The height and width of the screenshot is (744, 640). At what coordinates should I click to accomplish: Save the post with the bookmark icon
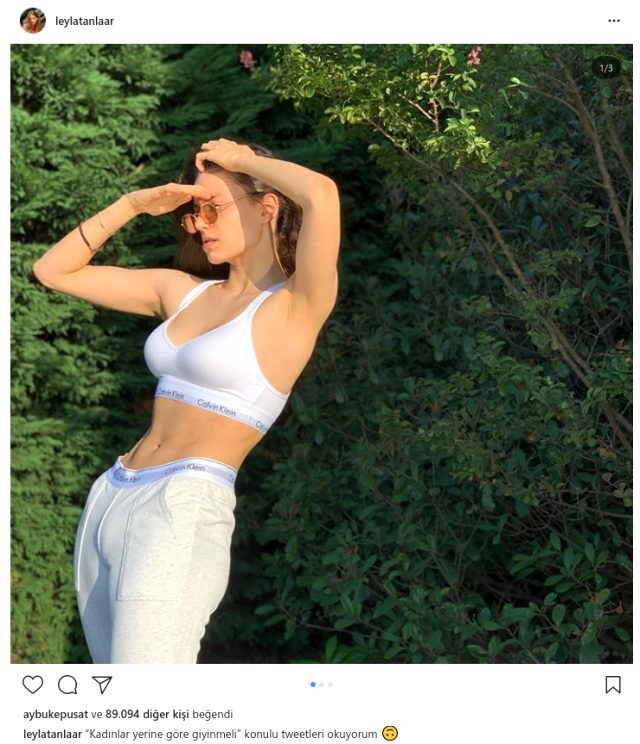click(613, 685)
